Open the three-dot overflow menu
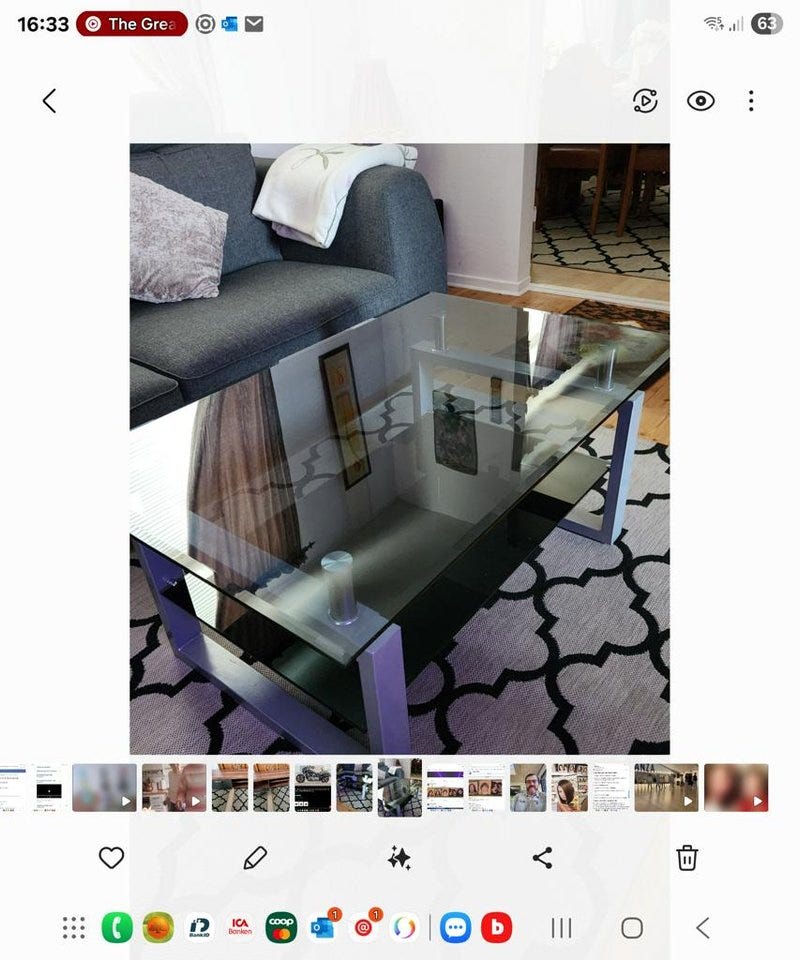This screenshot has height=960, width=800. 751,101
